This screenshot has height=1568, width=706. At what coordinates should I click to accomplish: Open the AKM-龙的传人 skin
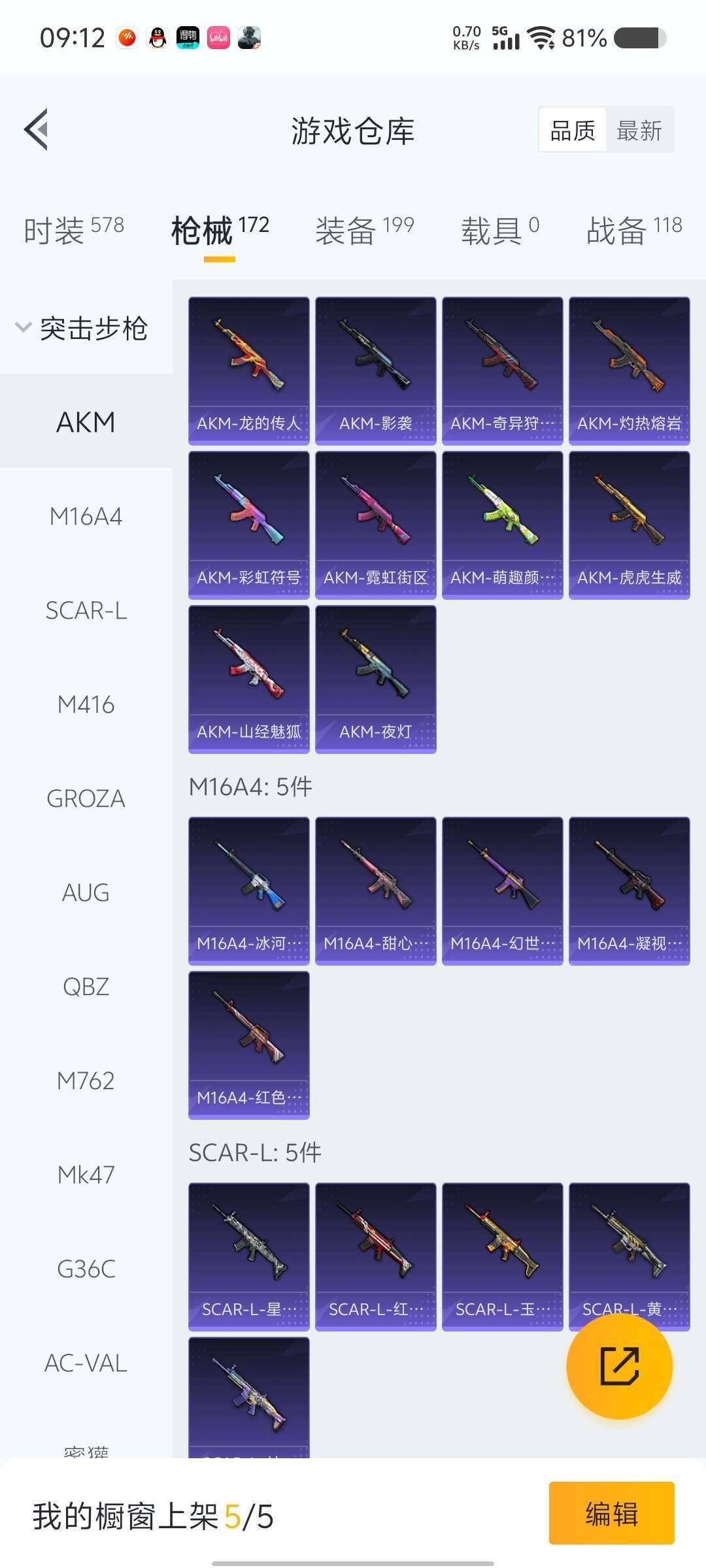pos(248,370)
